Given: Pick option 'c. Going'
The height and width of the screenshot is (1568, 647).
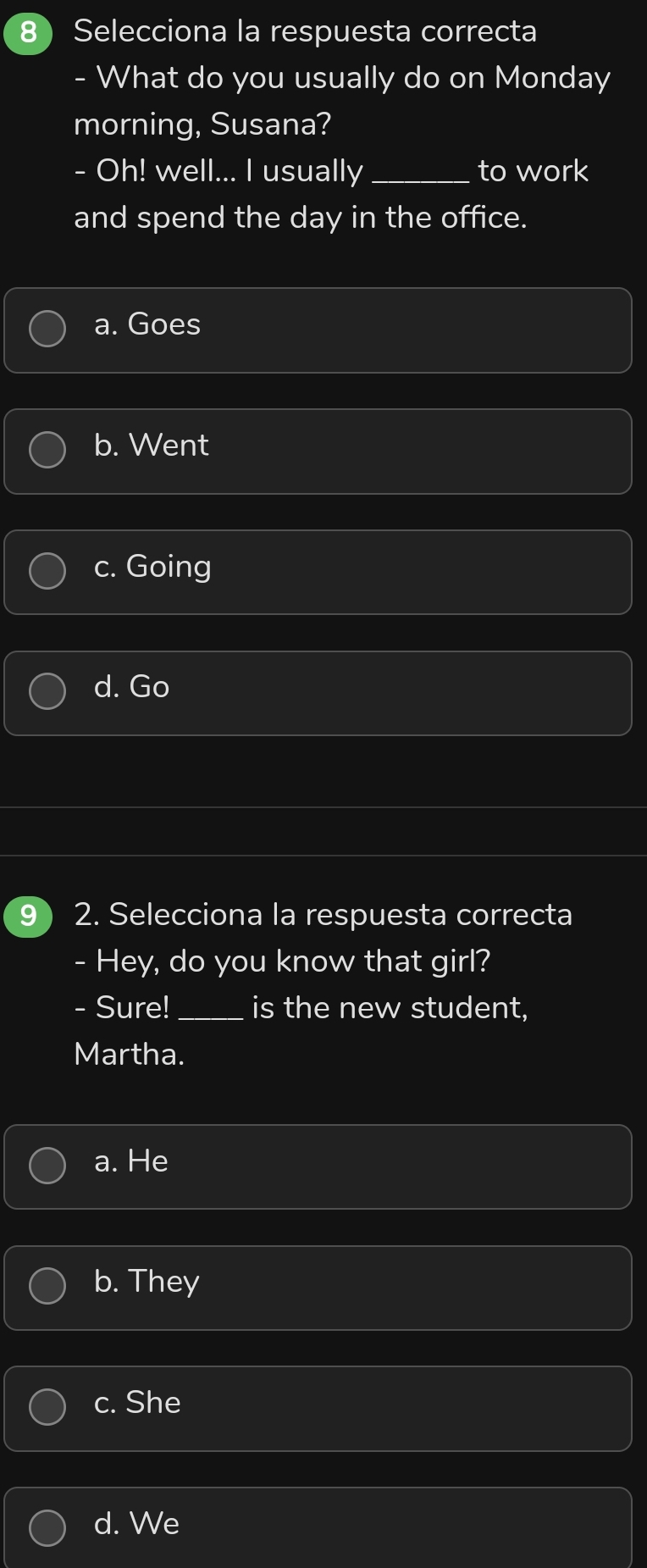Looking at the screenshot, I should (47, 572).
